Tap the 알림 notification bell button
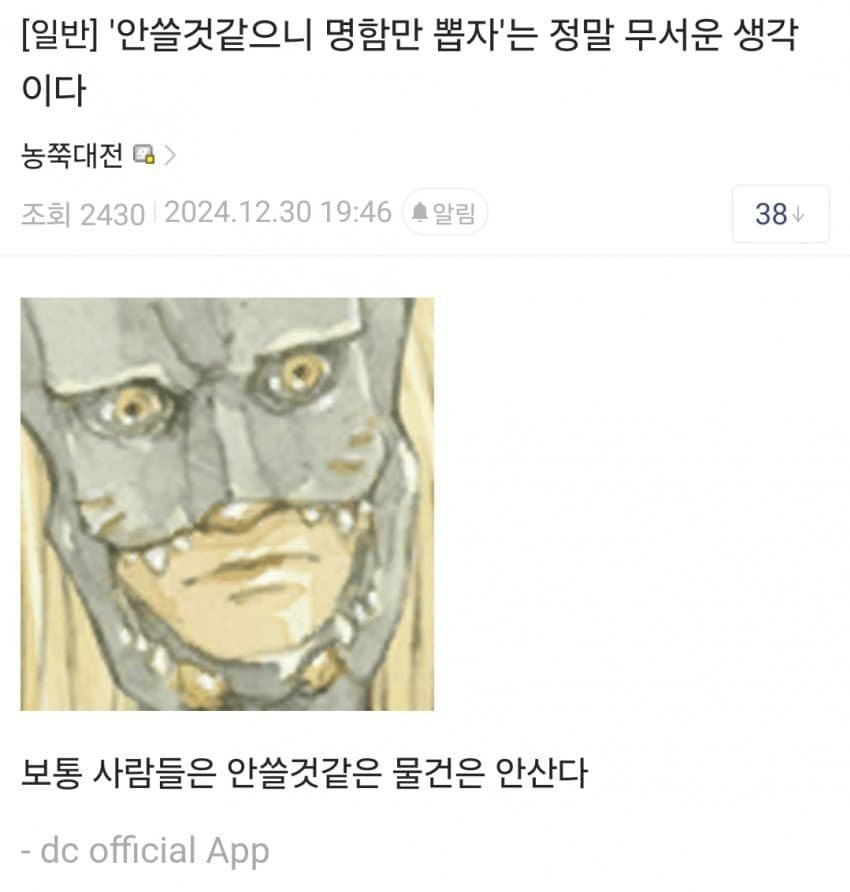850x892 pixels. (444, 213)
